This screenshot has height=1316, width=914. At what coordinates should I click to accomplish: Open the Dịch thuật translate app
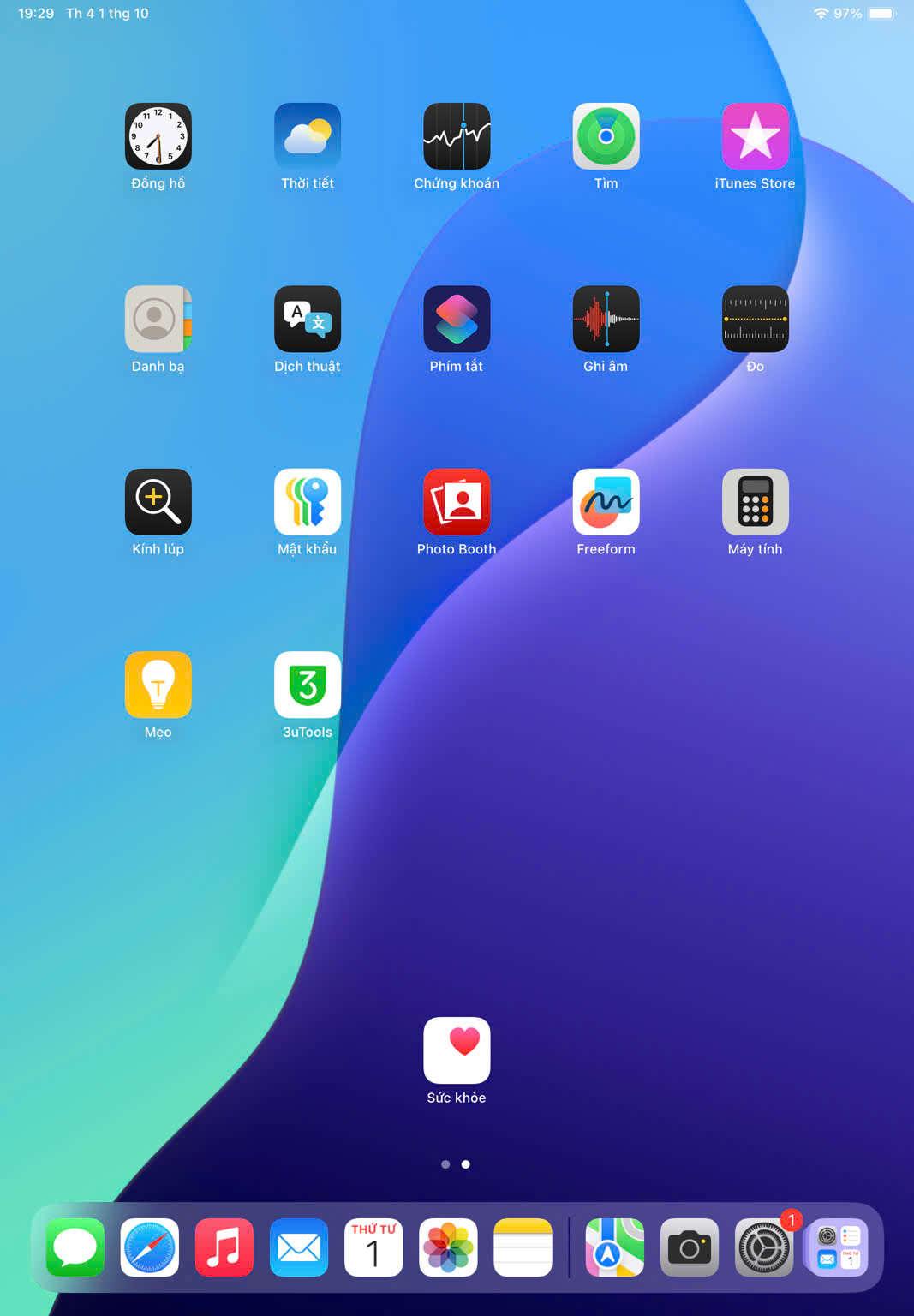coord(307,319)
